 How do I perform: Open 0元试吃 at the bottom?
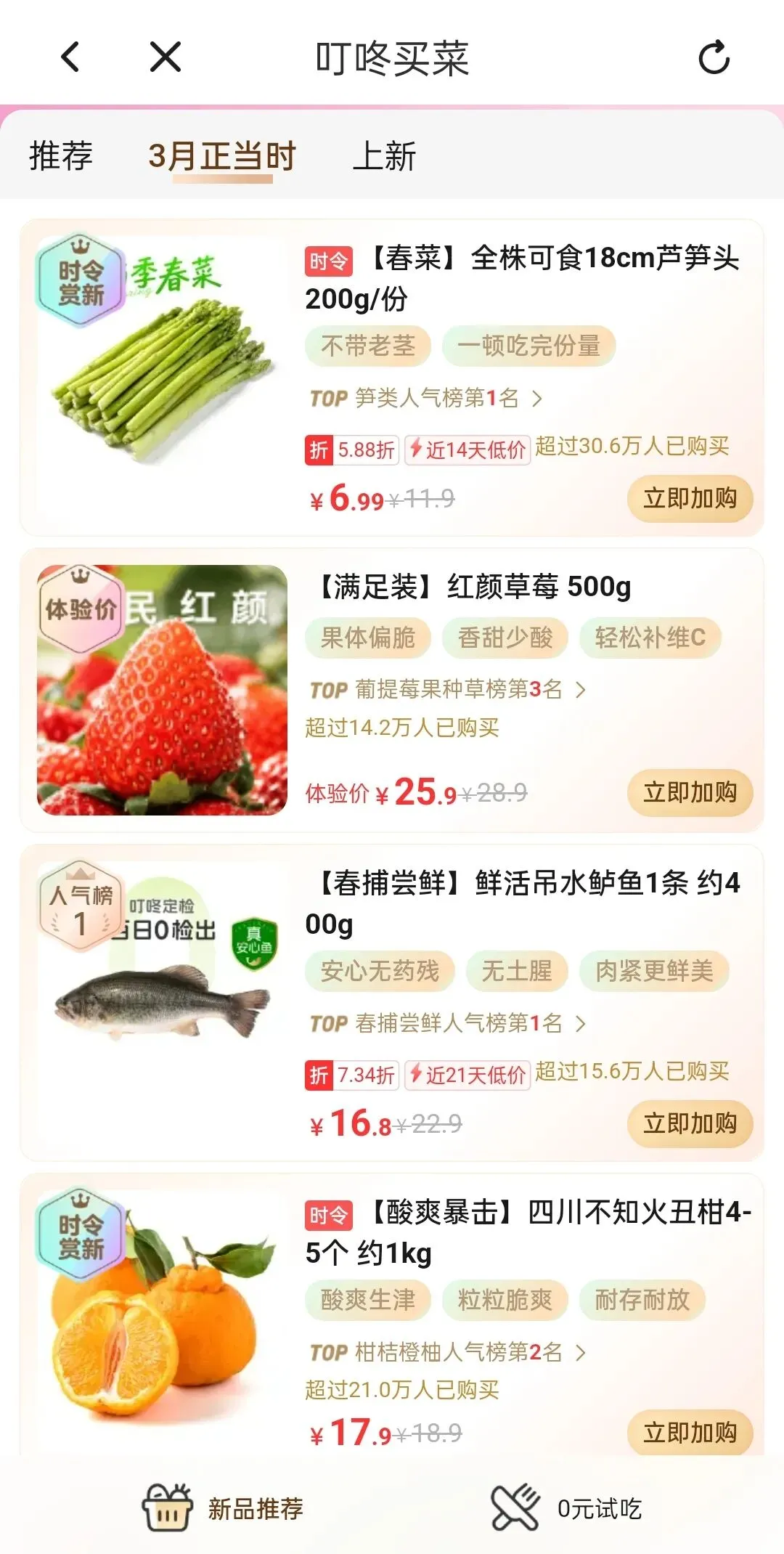coord(567,1508)
